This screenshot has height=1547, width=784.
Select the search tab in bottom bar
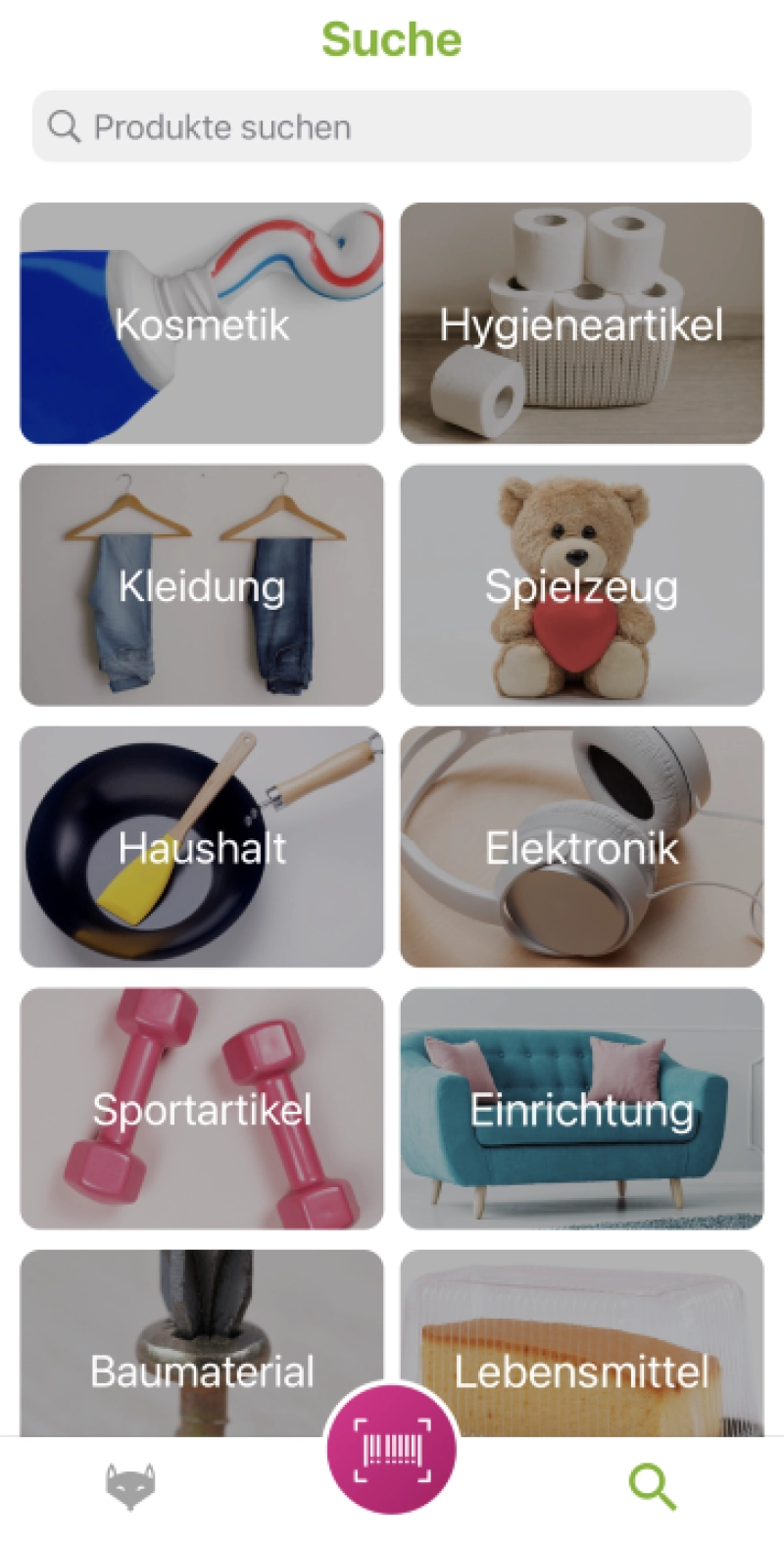click(653, 1487)
